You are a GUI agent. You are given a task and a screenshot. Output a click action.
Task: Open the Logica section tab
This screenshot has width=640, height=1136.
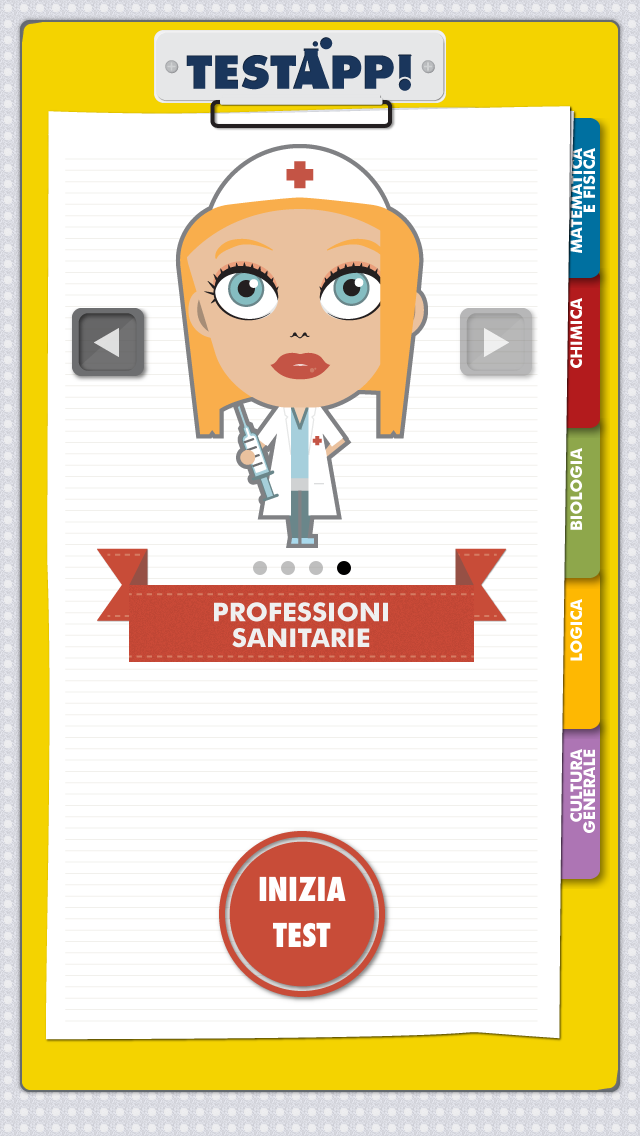click(580, 652)
